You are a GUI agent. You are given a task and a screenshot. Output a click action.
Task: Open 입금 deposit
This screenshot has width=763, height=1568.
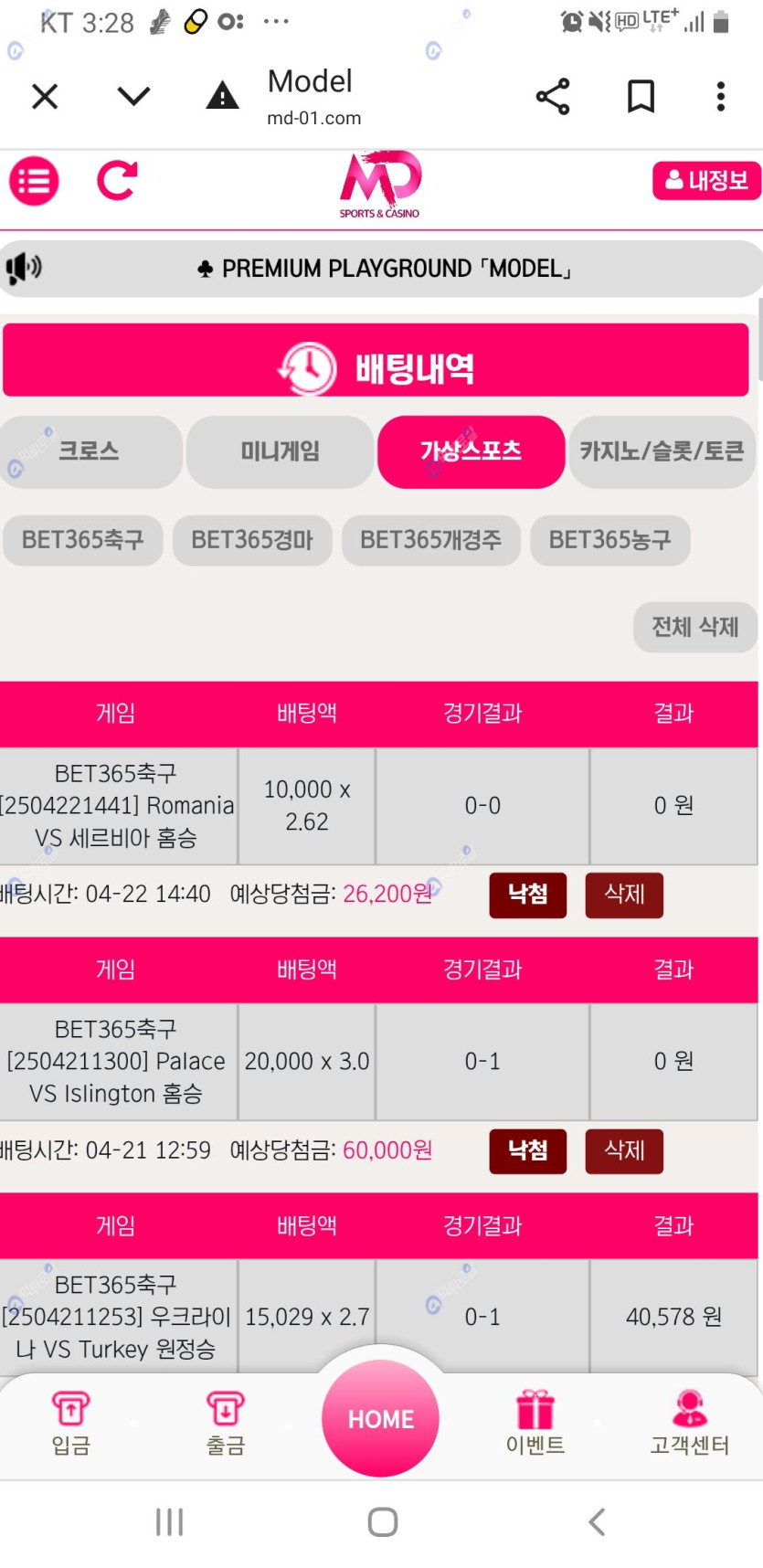tap(70, 1422)
